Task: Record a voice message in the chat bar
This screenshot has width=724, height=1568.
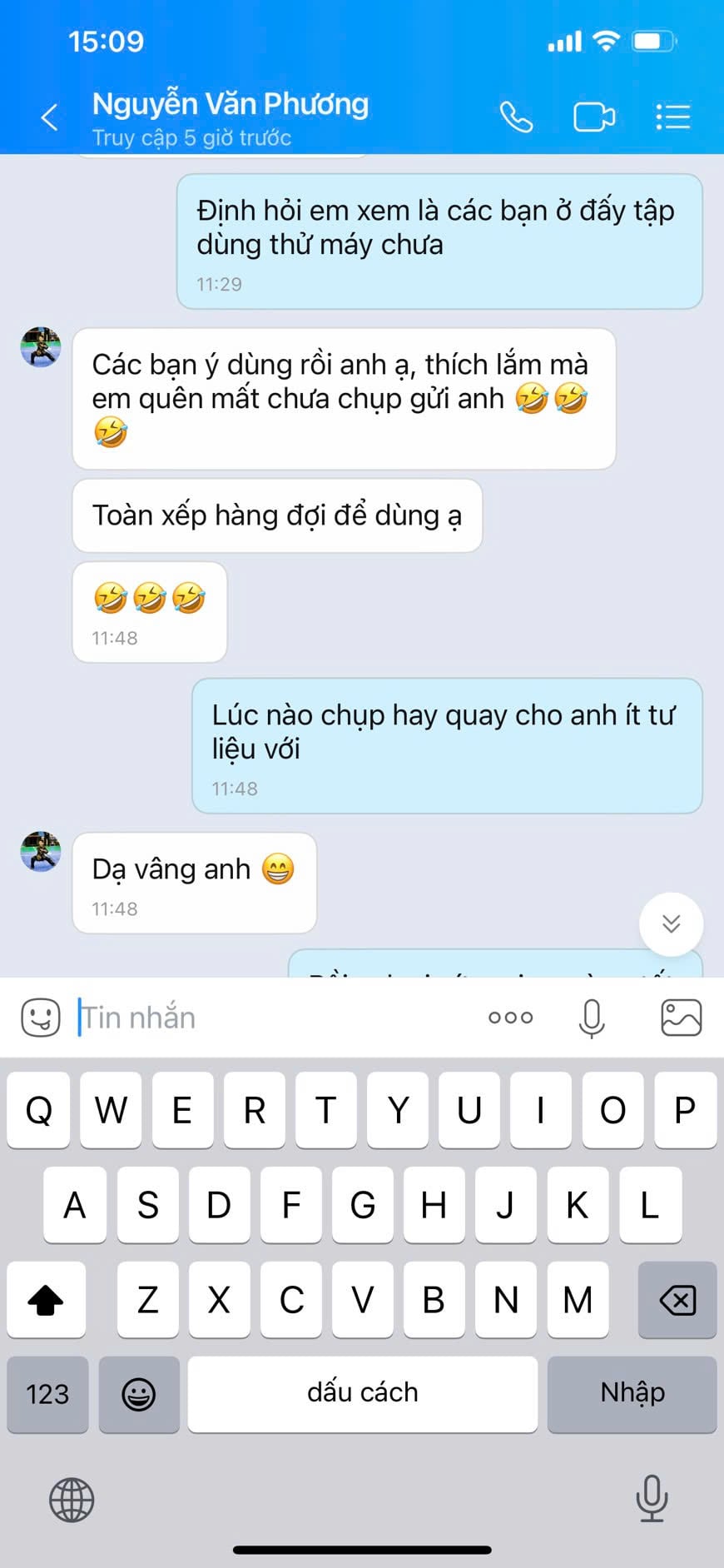Action: coord(592,1018)
